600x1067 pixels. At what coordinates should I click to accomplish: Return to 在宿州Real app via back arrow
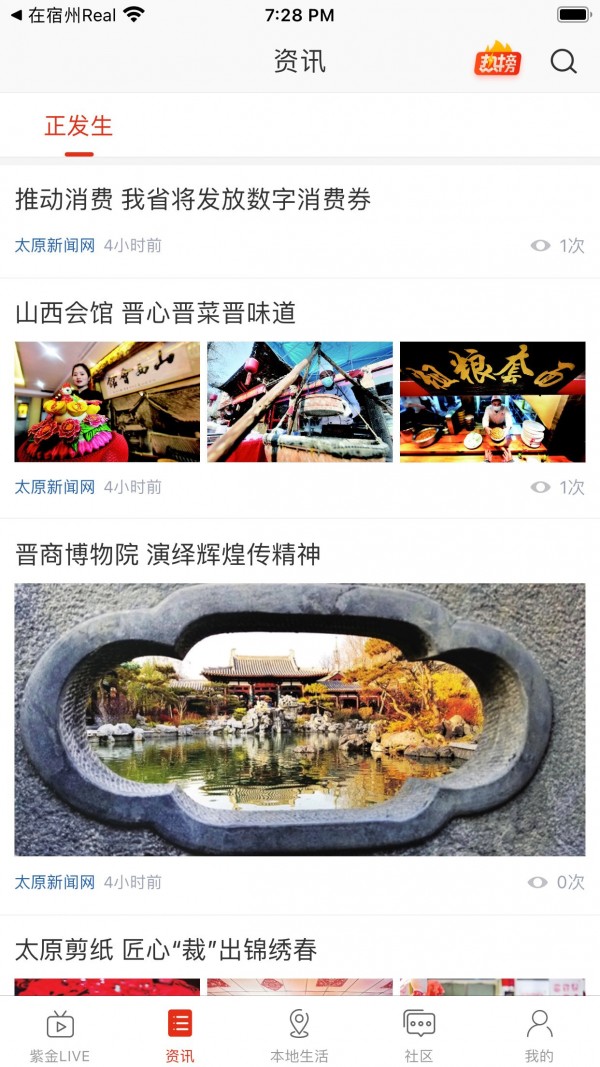coord(64,15)
